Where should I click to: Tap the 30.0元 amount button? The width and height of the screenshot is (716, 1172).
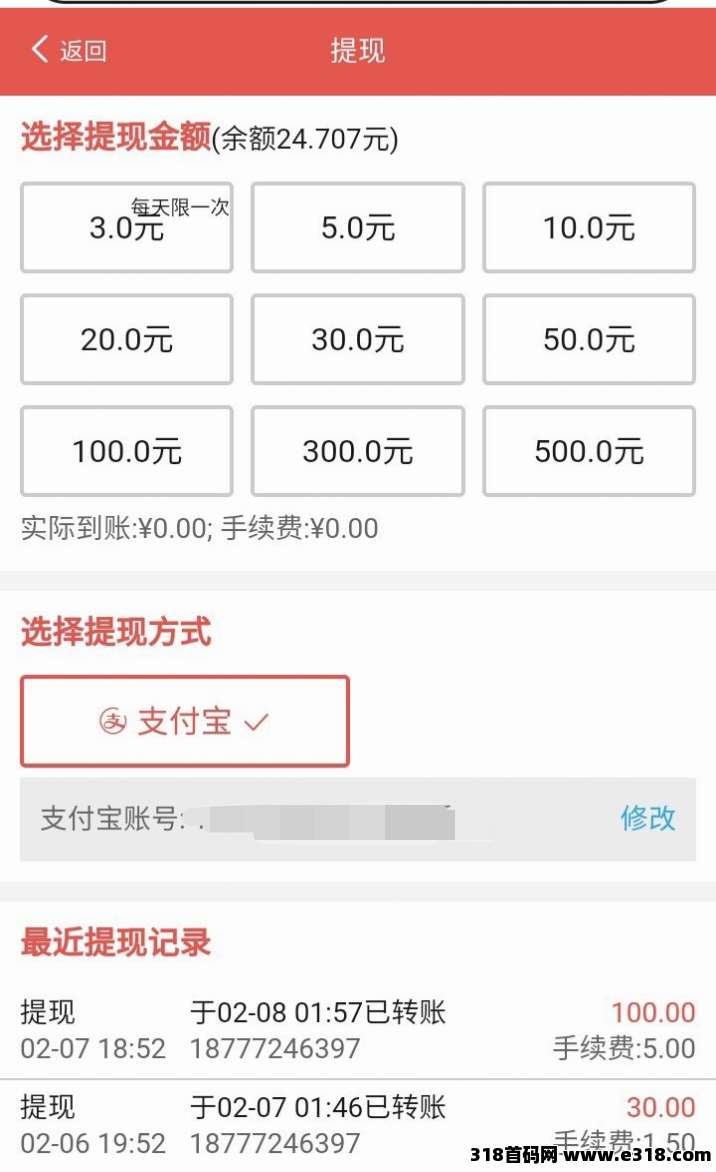(x=357, y=340)
